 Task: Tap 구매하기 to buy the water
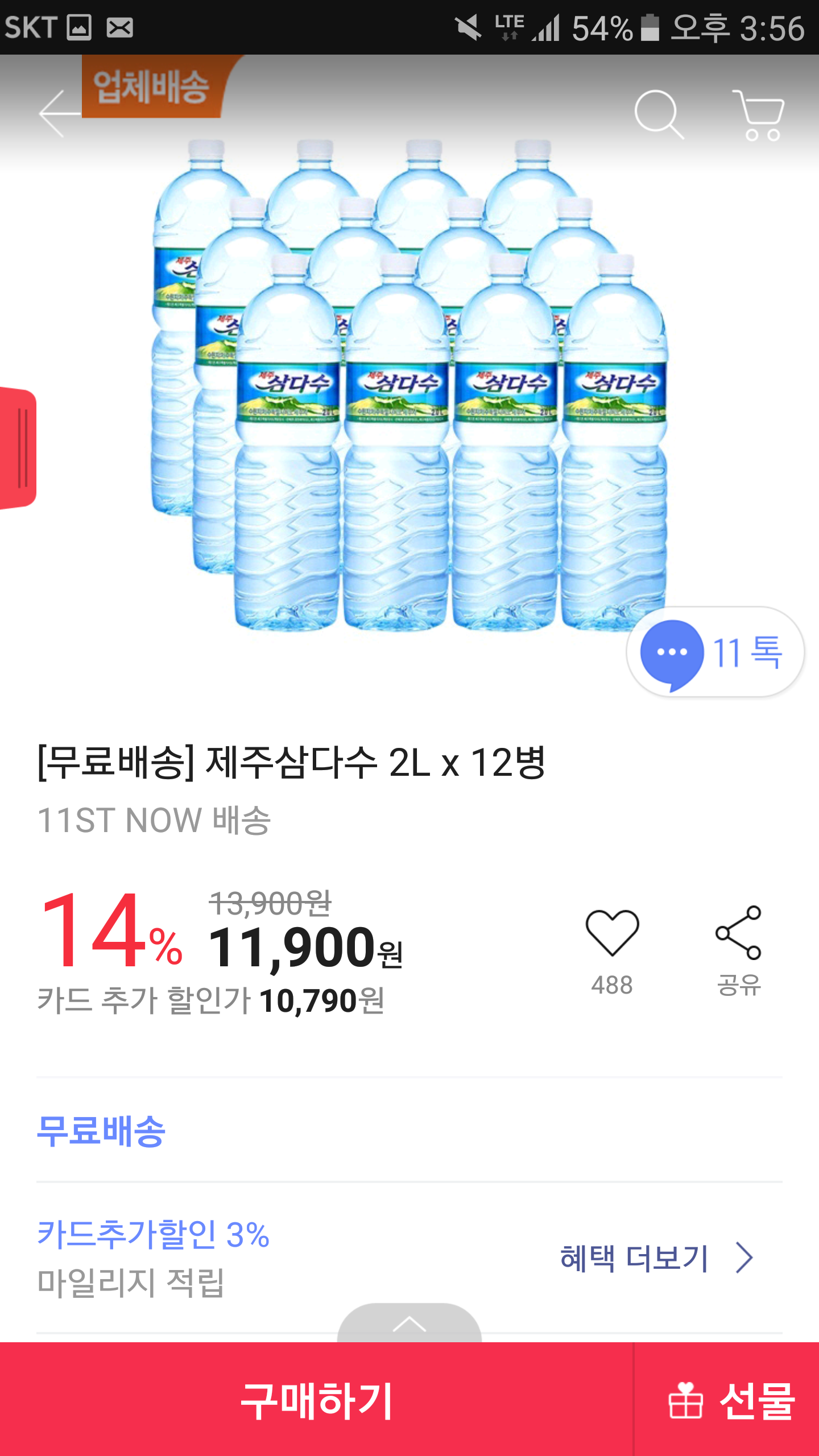coord(316,1400)
